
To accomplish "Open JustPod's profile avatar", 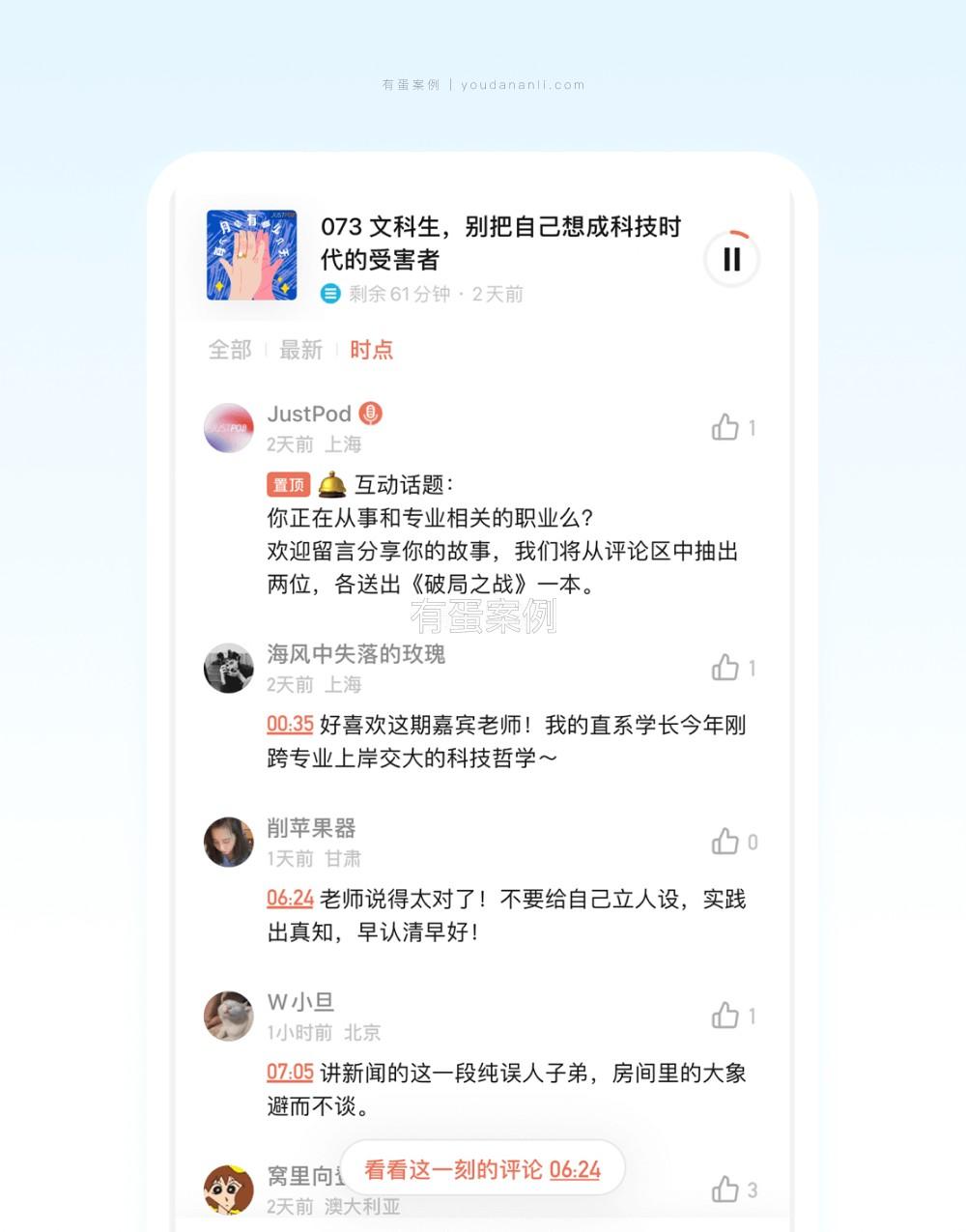I will 229,428.
